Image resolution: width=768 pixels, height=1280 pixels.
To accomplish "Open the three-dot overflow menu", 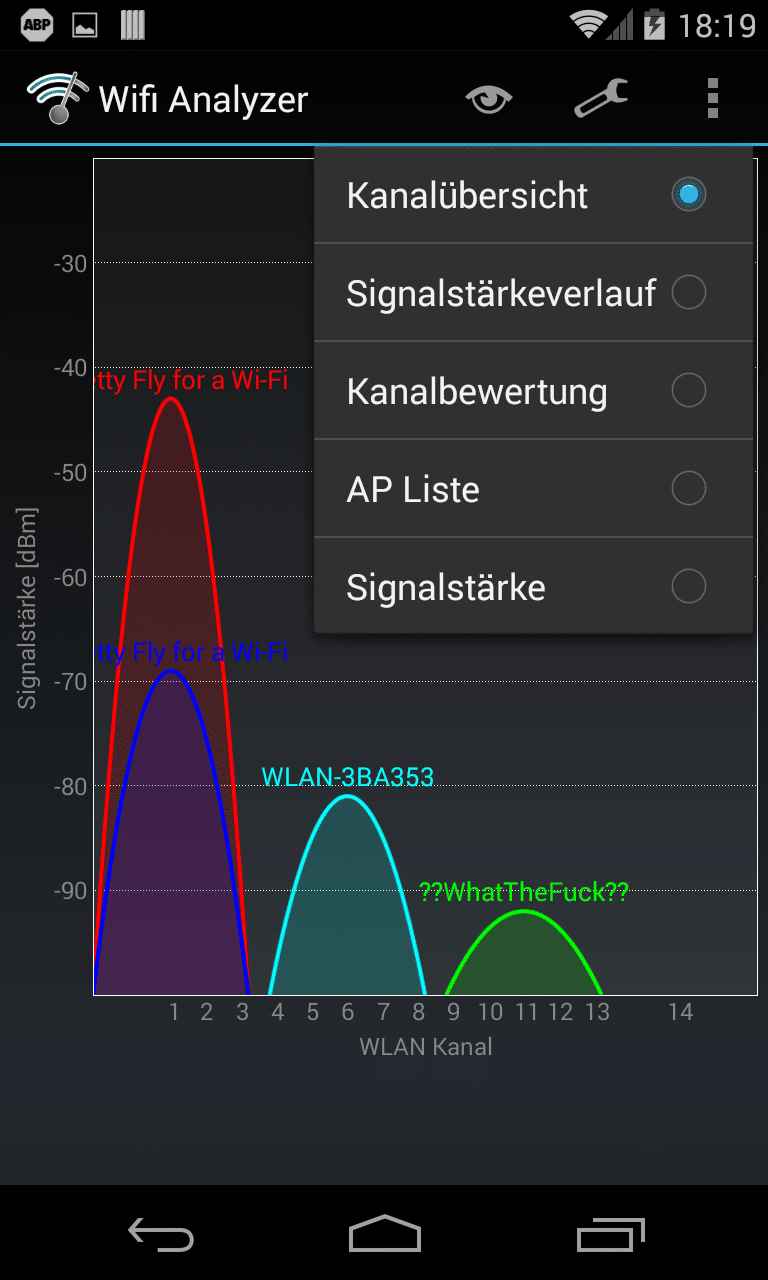I will (712, 98).
